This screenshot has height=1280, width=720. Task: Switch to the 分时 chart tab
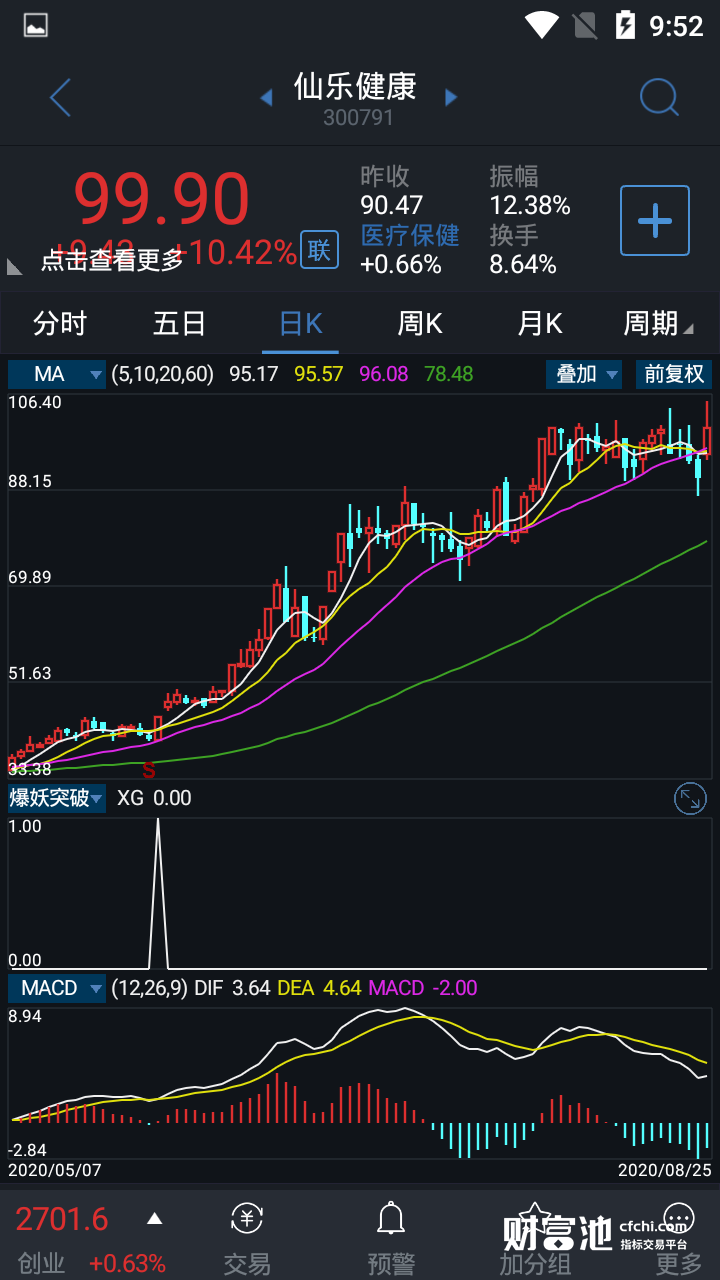pyautogui.click(x=60, y=323)
